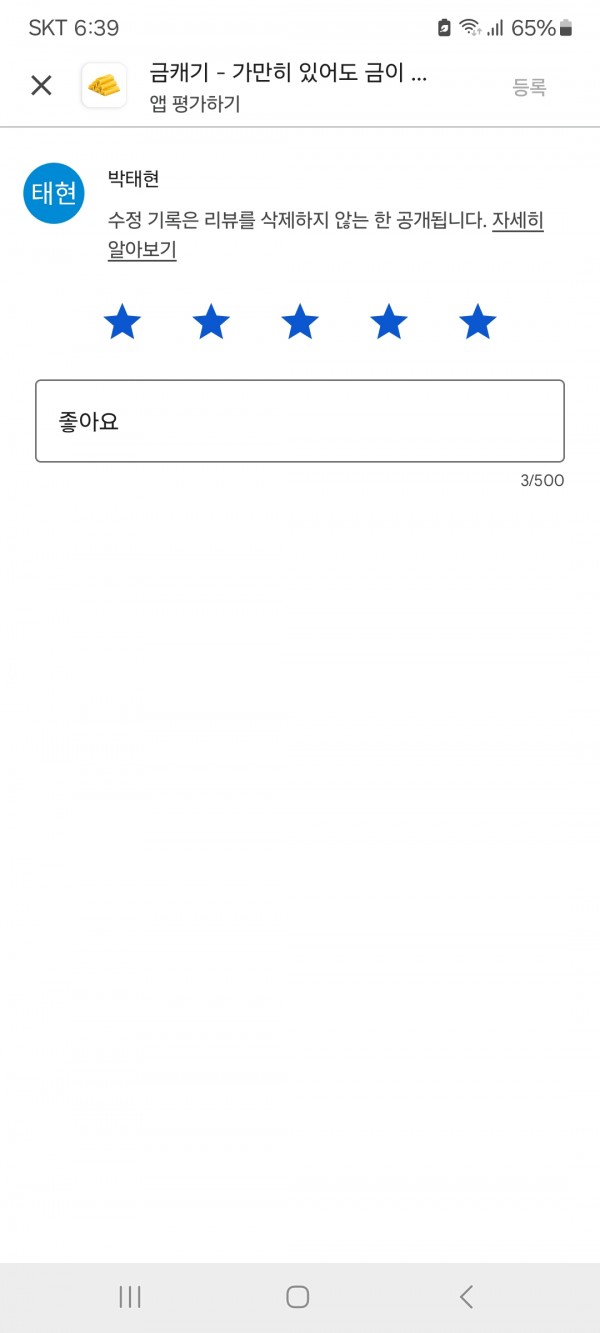Set rating to five stars

478,323
